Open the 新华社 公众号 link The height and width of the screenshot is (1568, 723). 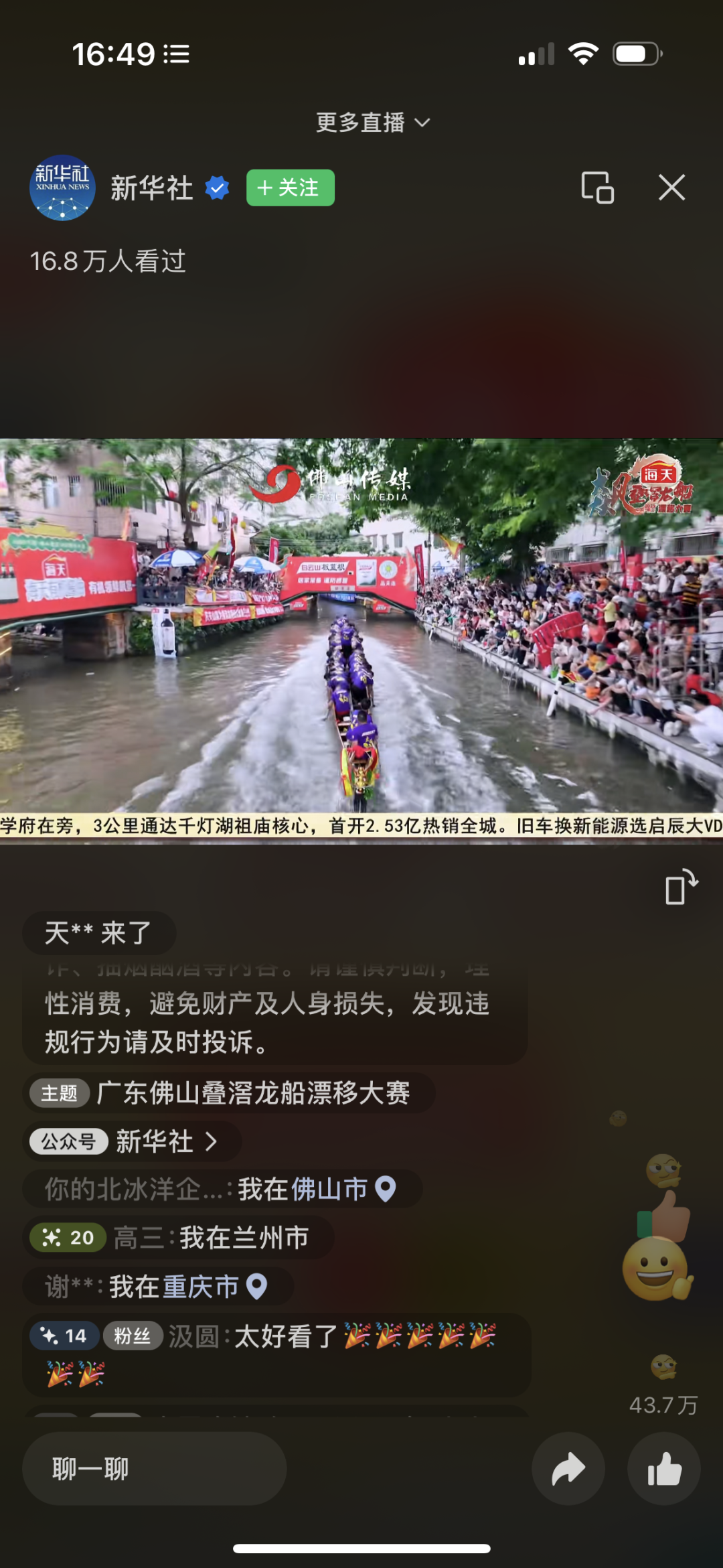click(132, 1141)
